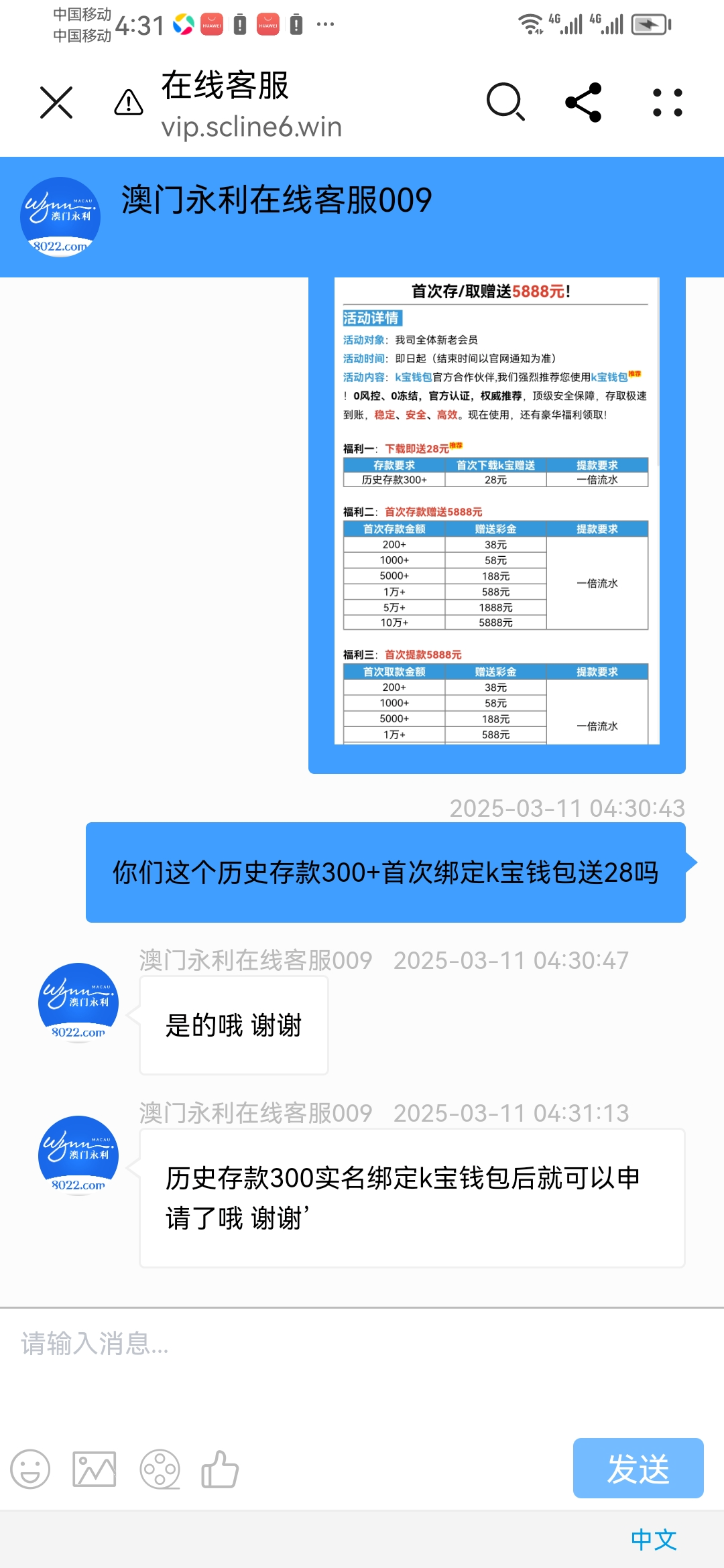Share this customer service page
The height and width of the screenshot is (1568, 724).
click(584, 103)
